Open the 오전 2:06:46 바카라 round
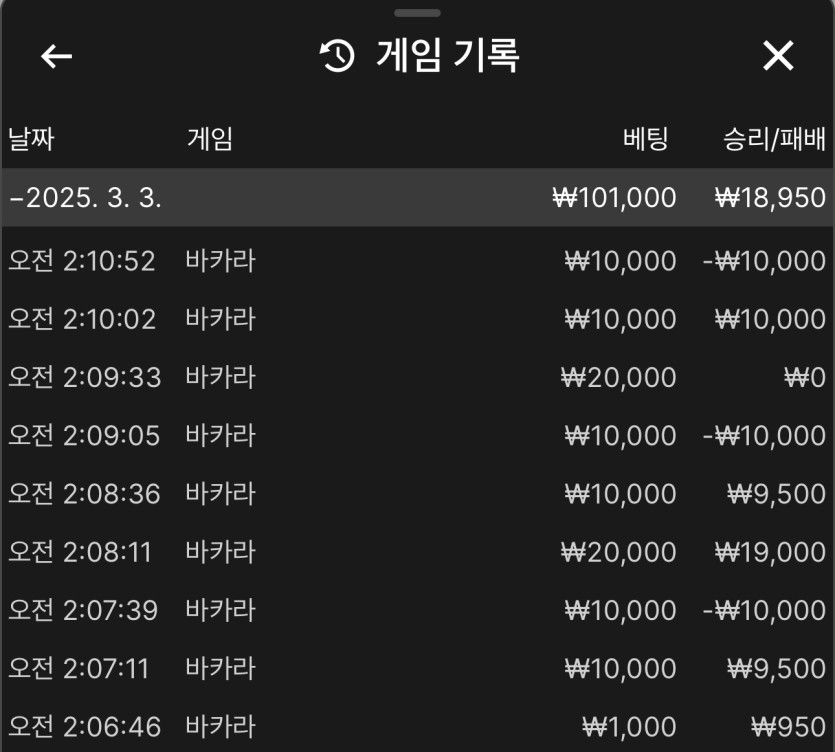The image size is (835, 752). click(417, 726)
